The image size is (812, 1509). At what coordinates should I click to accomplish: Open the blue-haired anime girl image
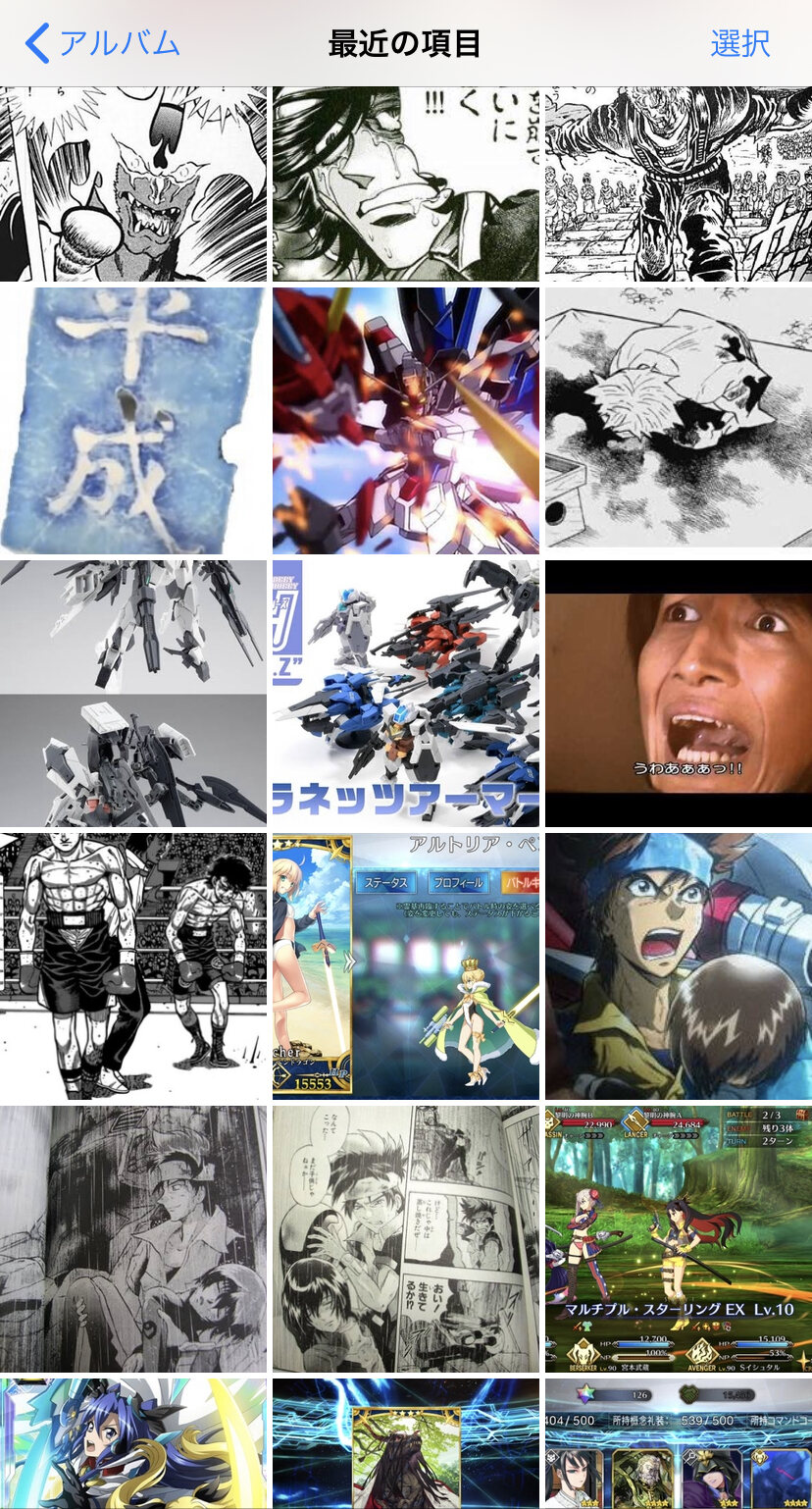[x=133, y=1443]
